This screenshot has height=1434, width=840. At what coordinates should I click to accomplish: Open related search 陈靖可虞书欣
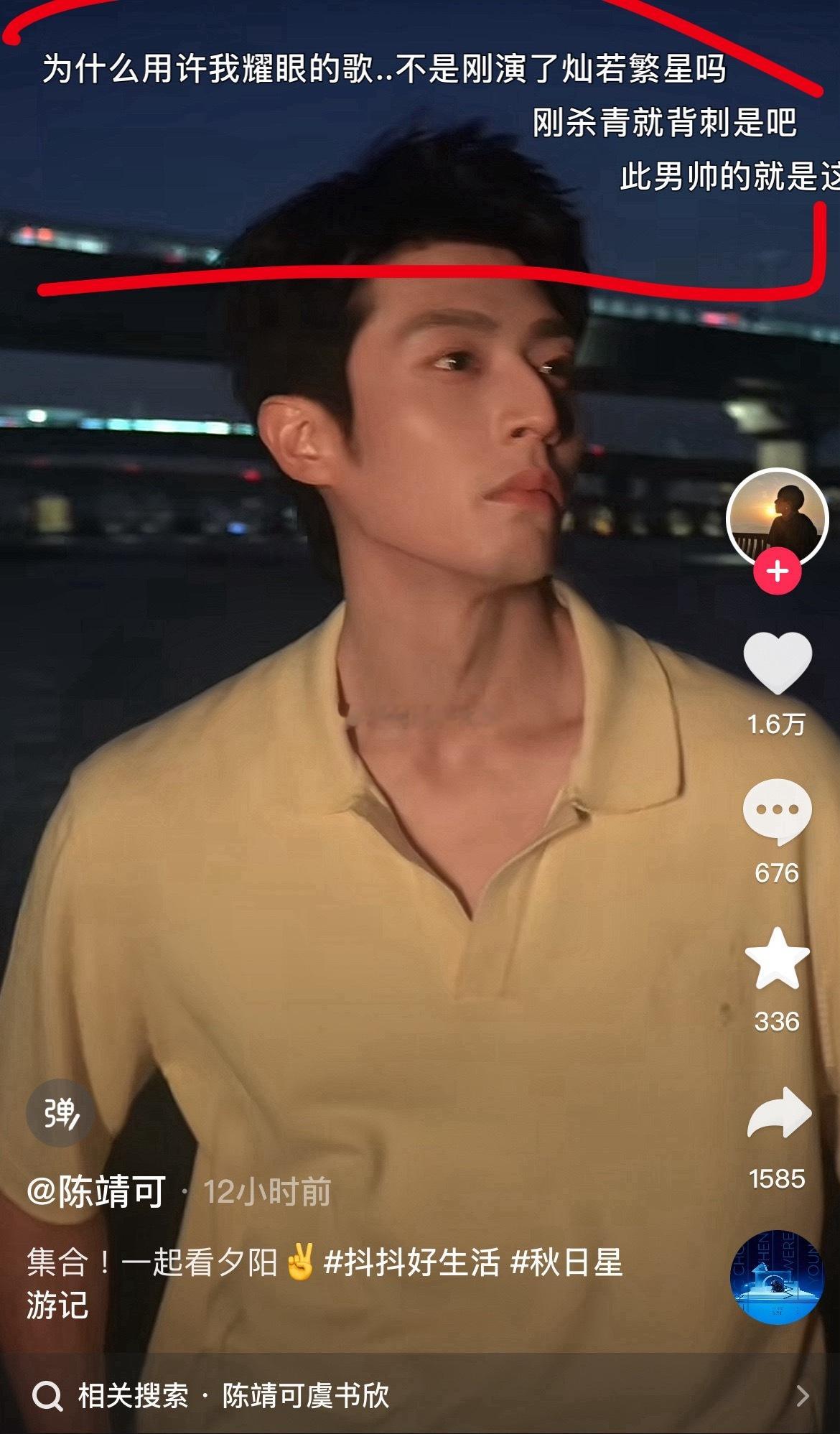click(305, 1396)
